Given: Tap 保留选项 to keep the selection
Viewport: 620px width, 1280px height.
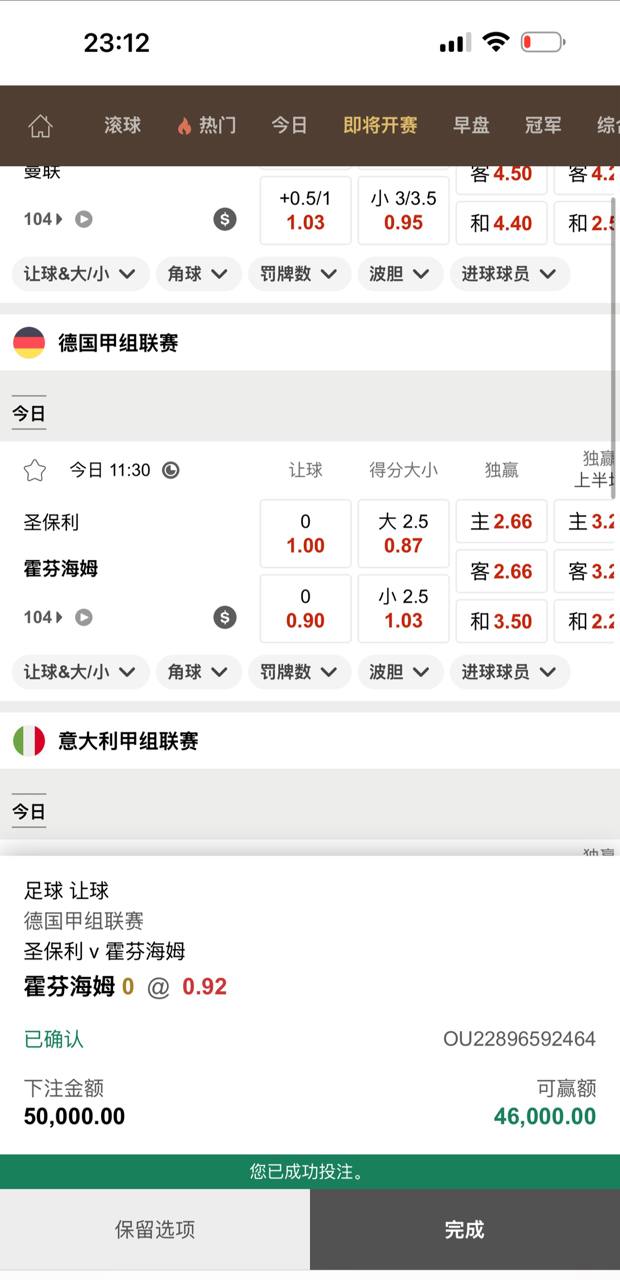Looking at the screenshot, I should coord(155,1229).
